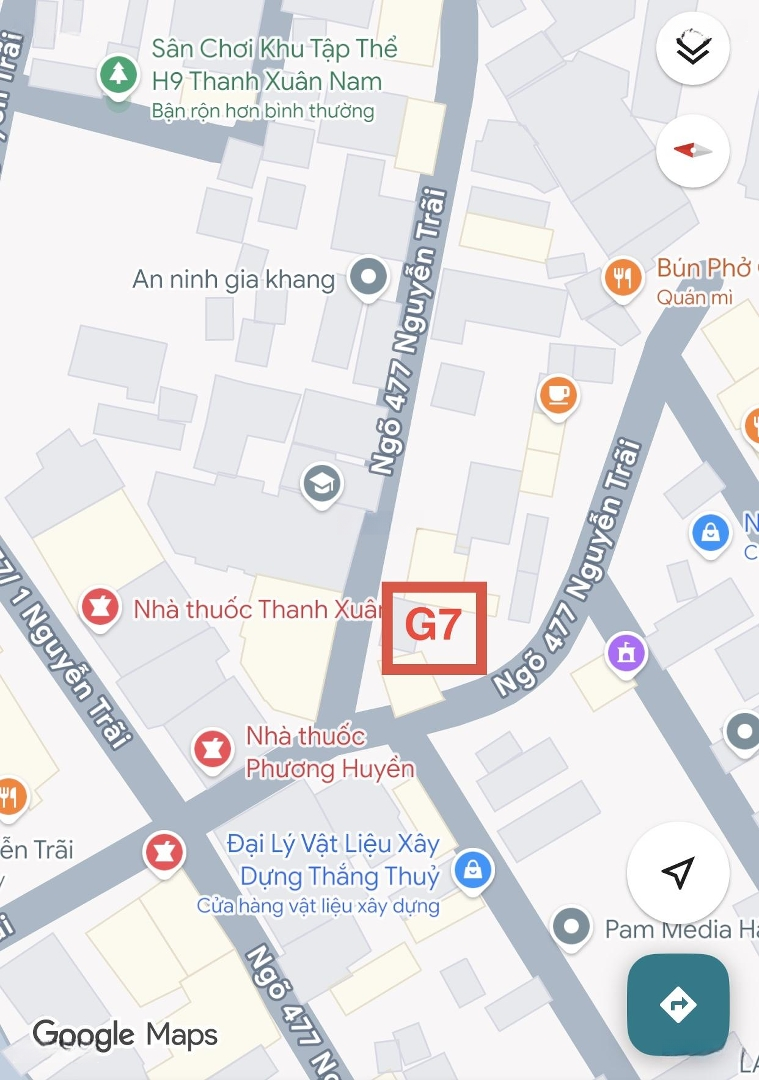Open the school marker with graduation cap
Screen dimensions: 759x1080
pos(322,486)
